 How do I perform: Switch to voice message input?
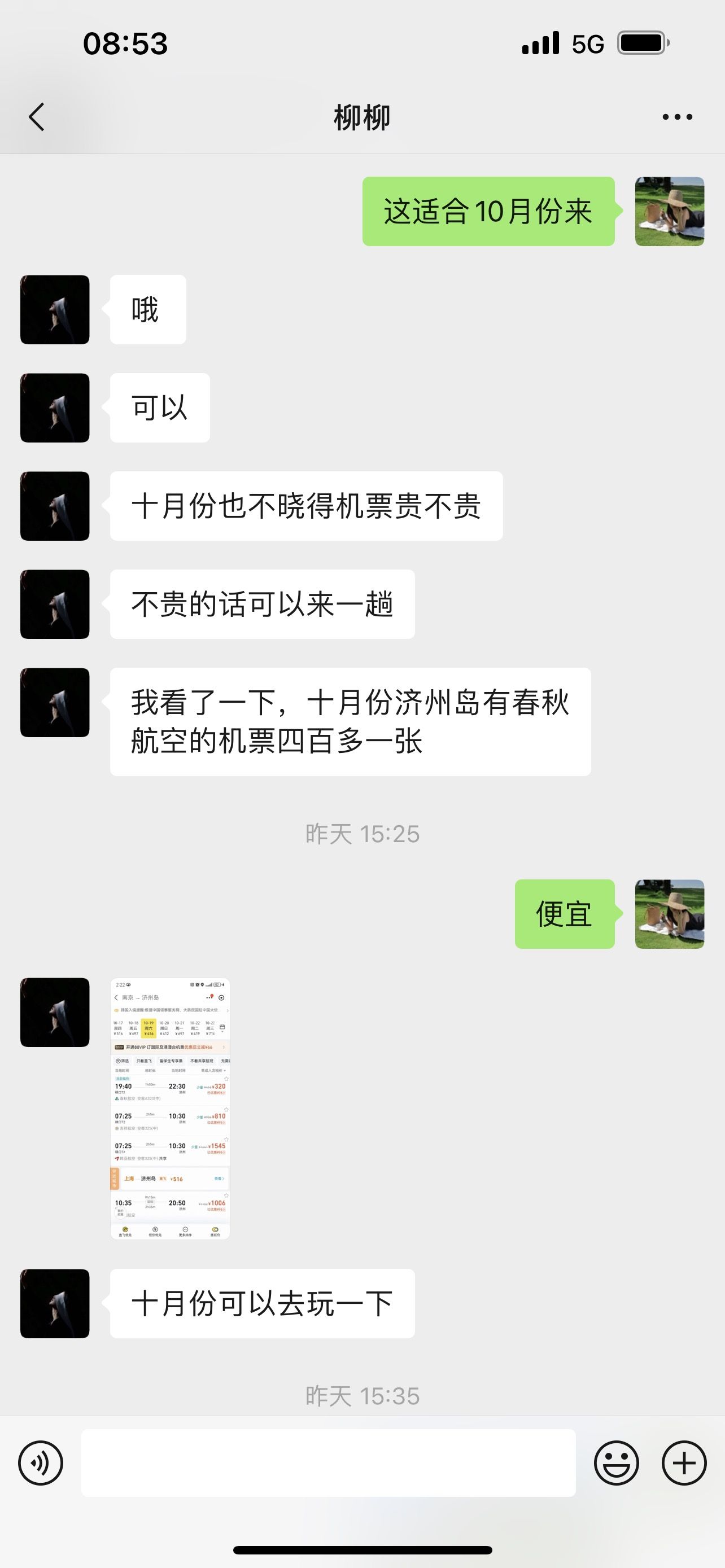coord(41,1462)
